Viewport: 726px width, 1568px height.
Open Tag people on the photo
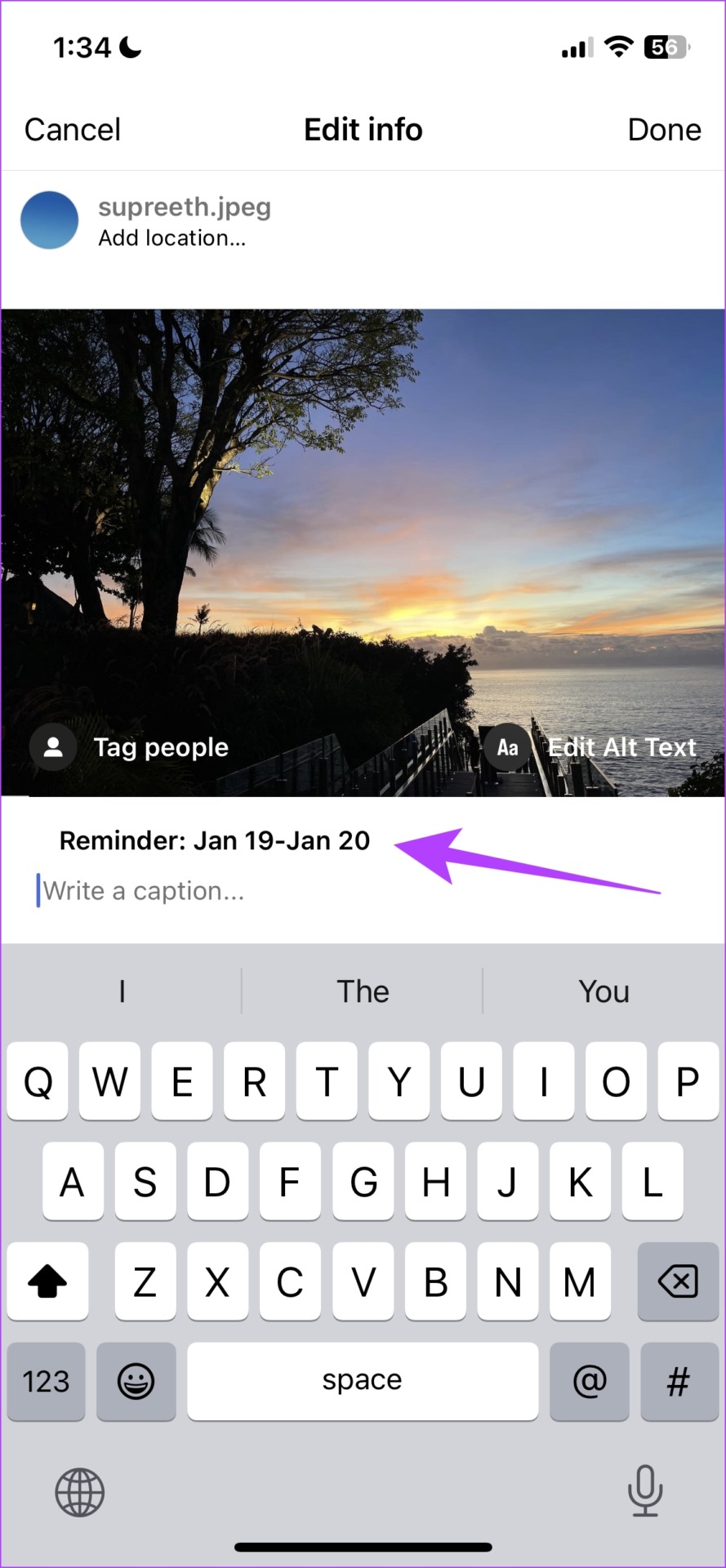(x=131, y=747)
